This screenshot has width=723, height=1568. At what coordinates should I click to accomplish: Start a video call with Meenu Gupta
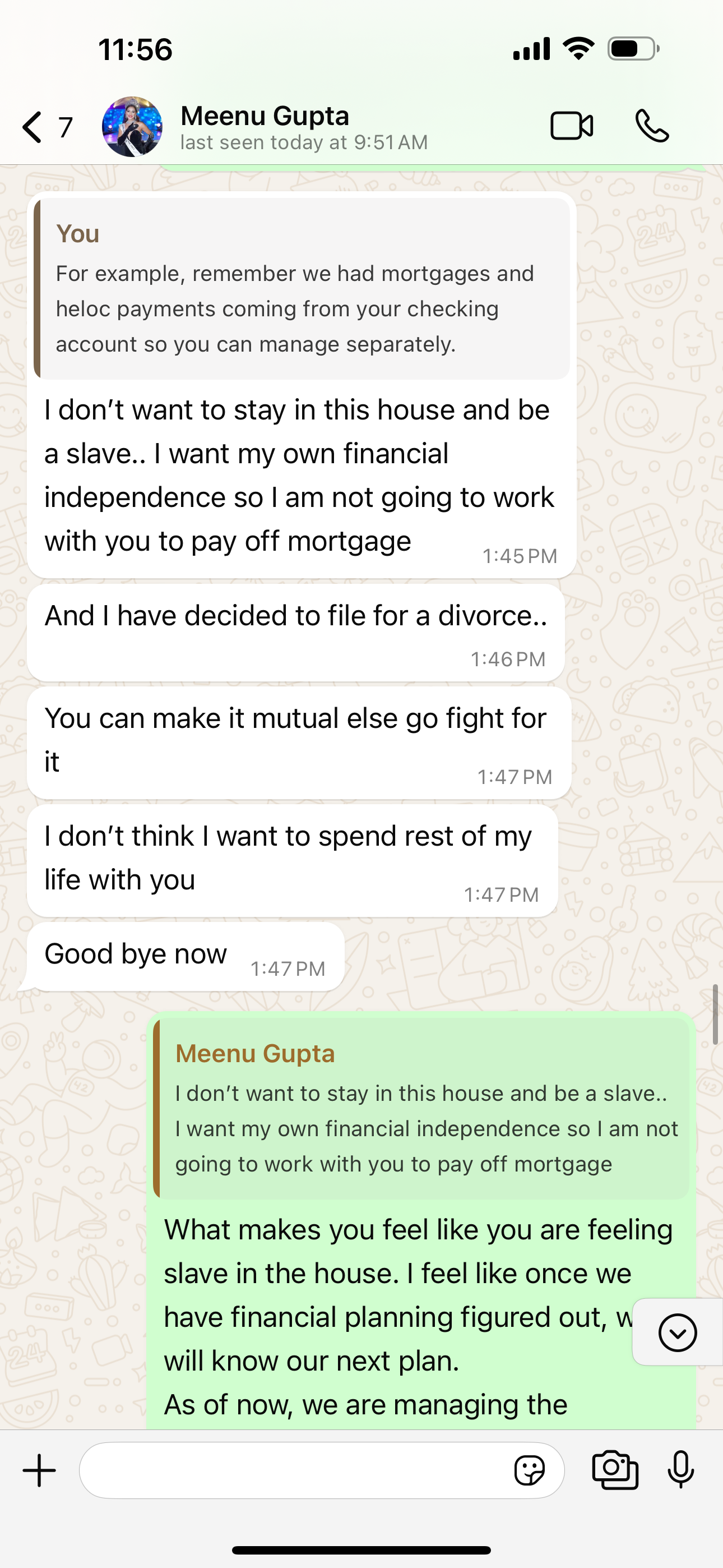pyautogui.click(x=572, y=126)
